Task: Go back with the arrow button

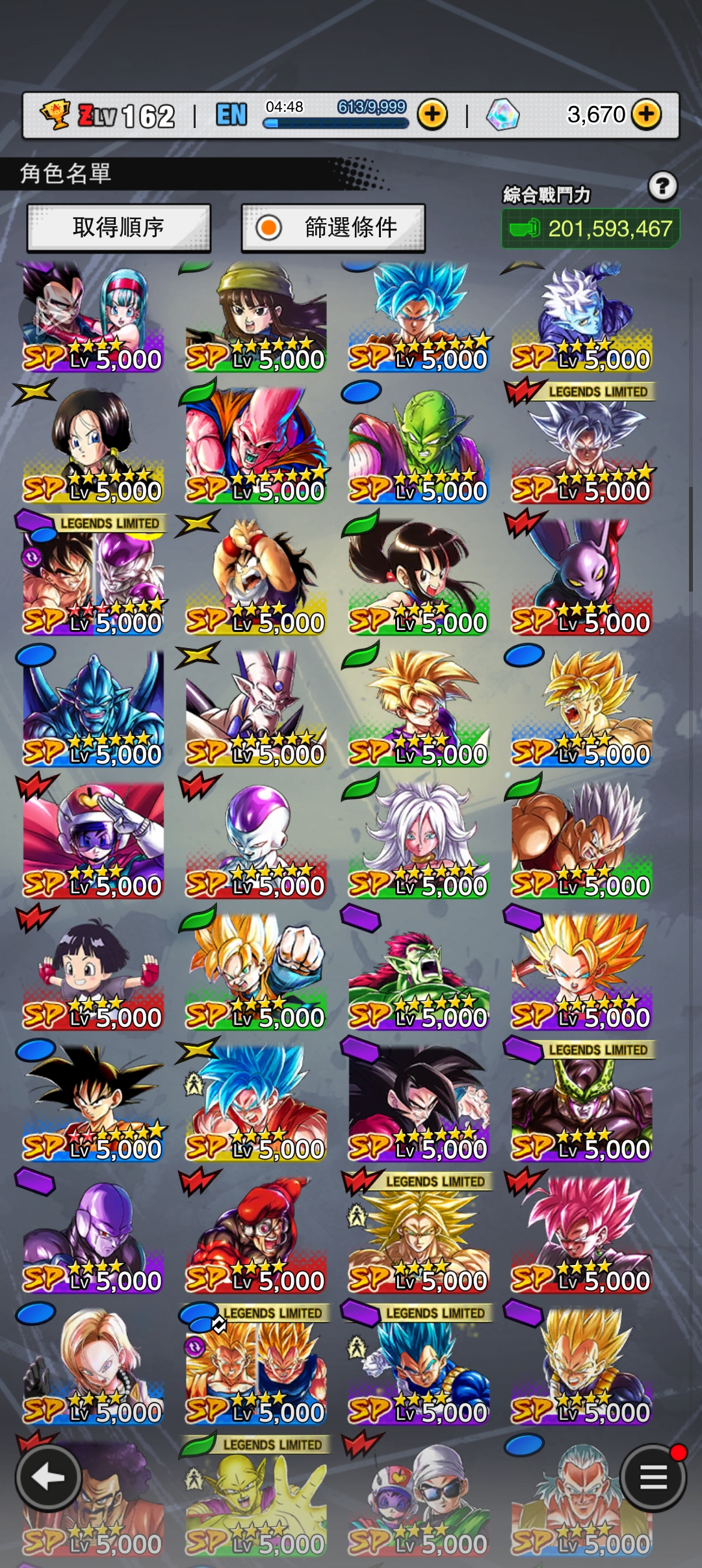Action: click(49, 1478)
